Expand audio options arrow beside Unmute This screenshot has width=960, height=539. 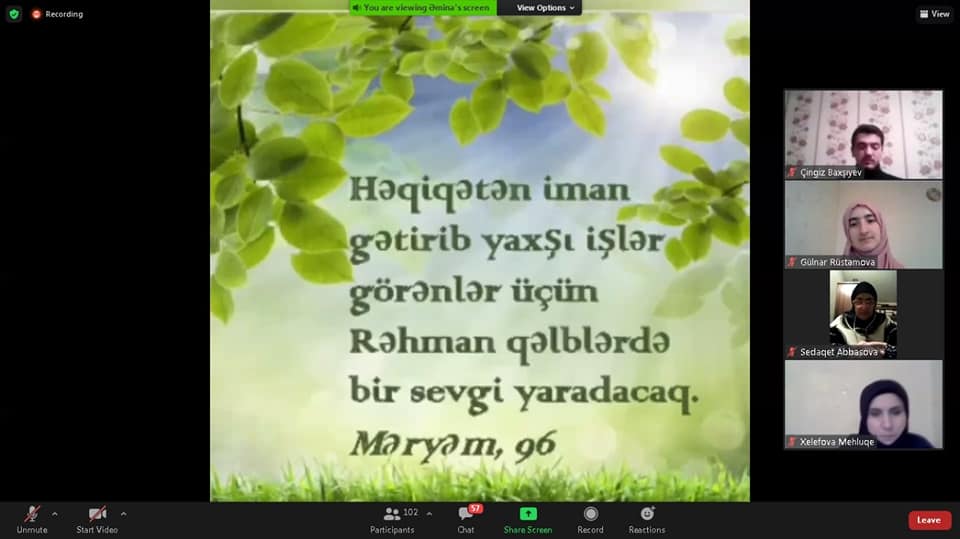point(55,513)
